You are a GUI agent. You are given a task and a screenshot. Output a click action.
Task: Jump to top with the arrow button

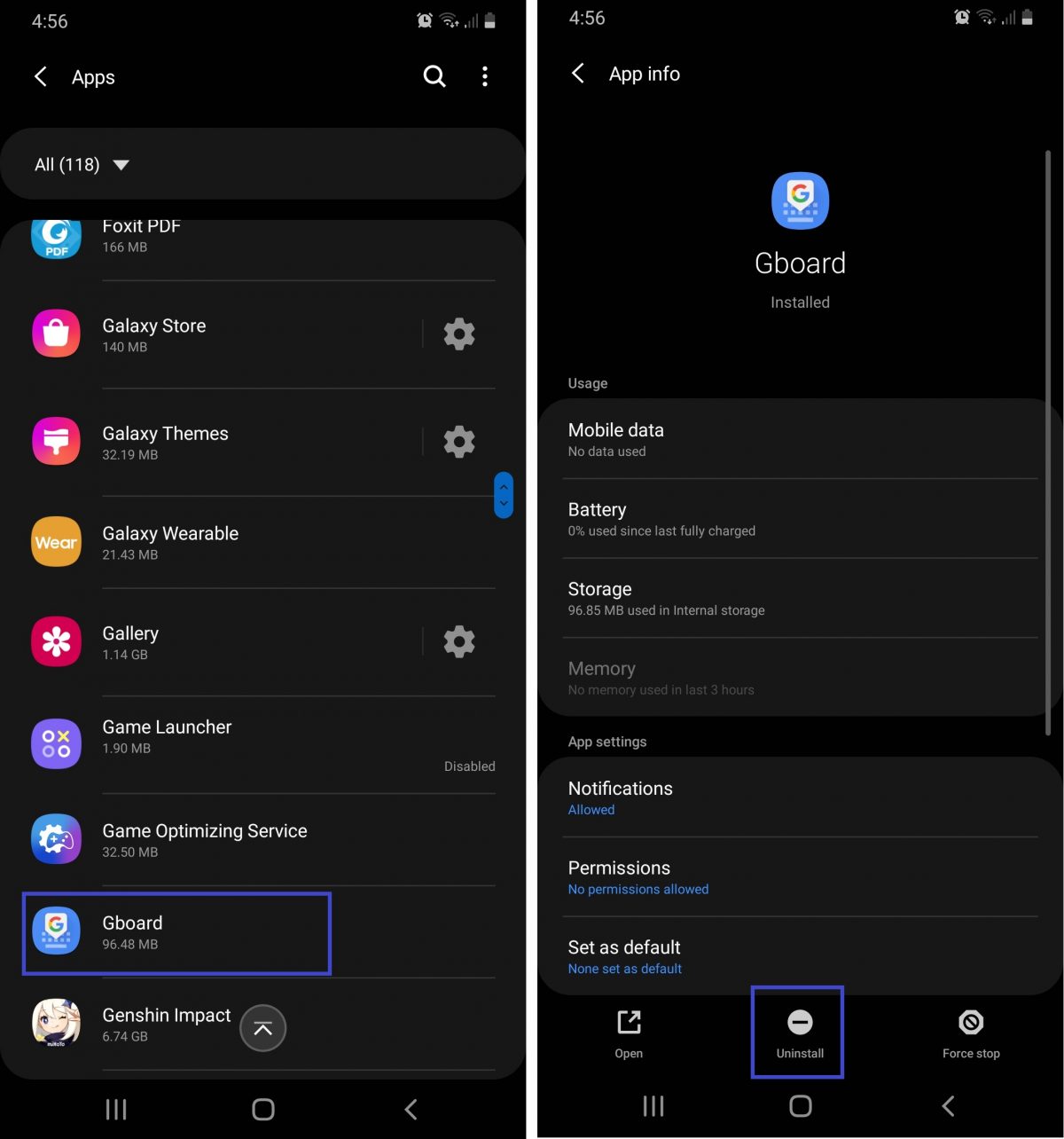tap(263, 1028)
